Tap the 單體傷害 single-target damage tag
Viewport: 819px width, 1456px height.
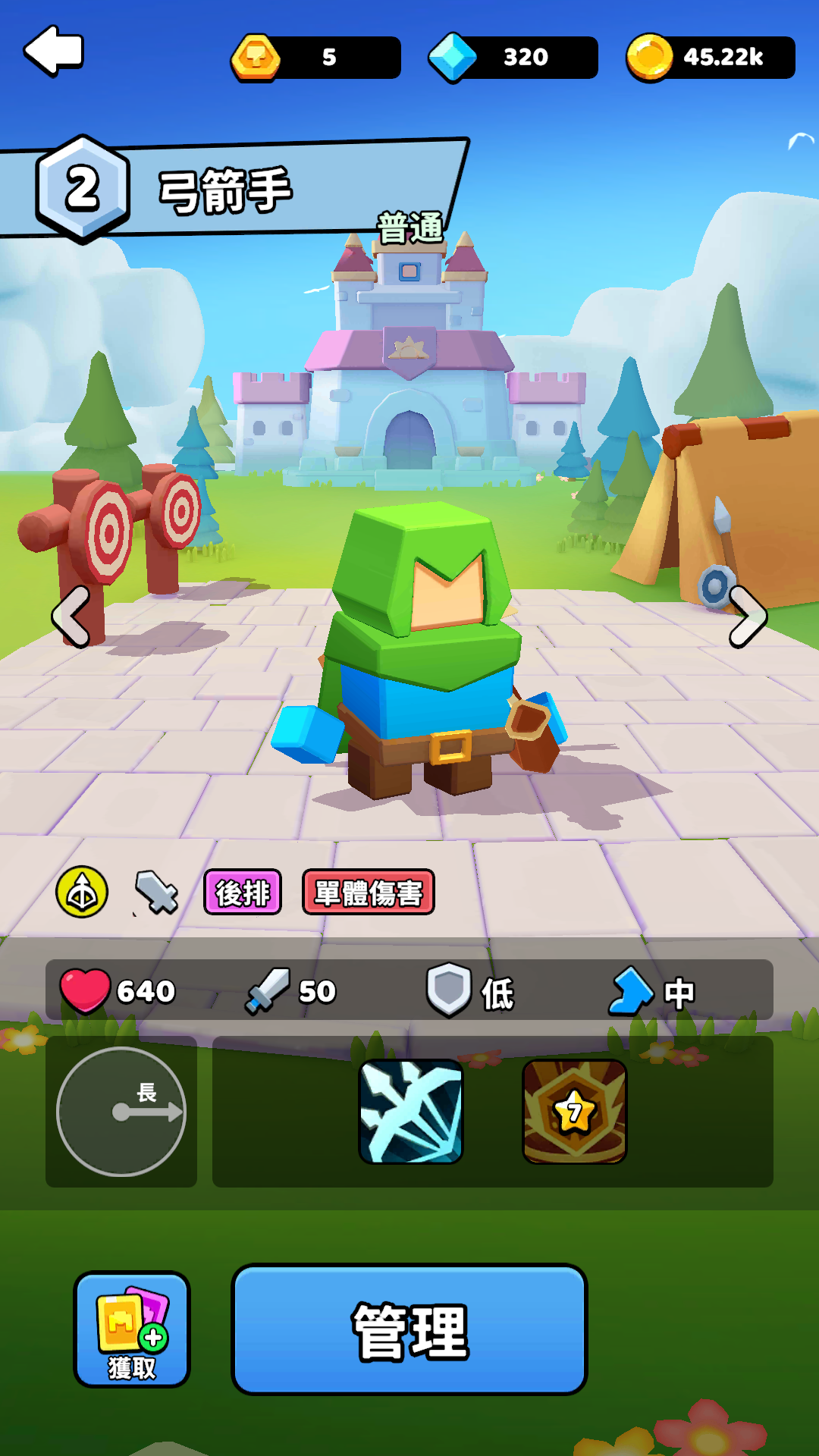(369, 893)
